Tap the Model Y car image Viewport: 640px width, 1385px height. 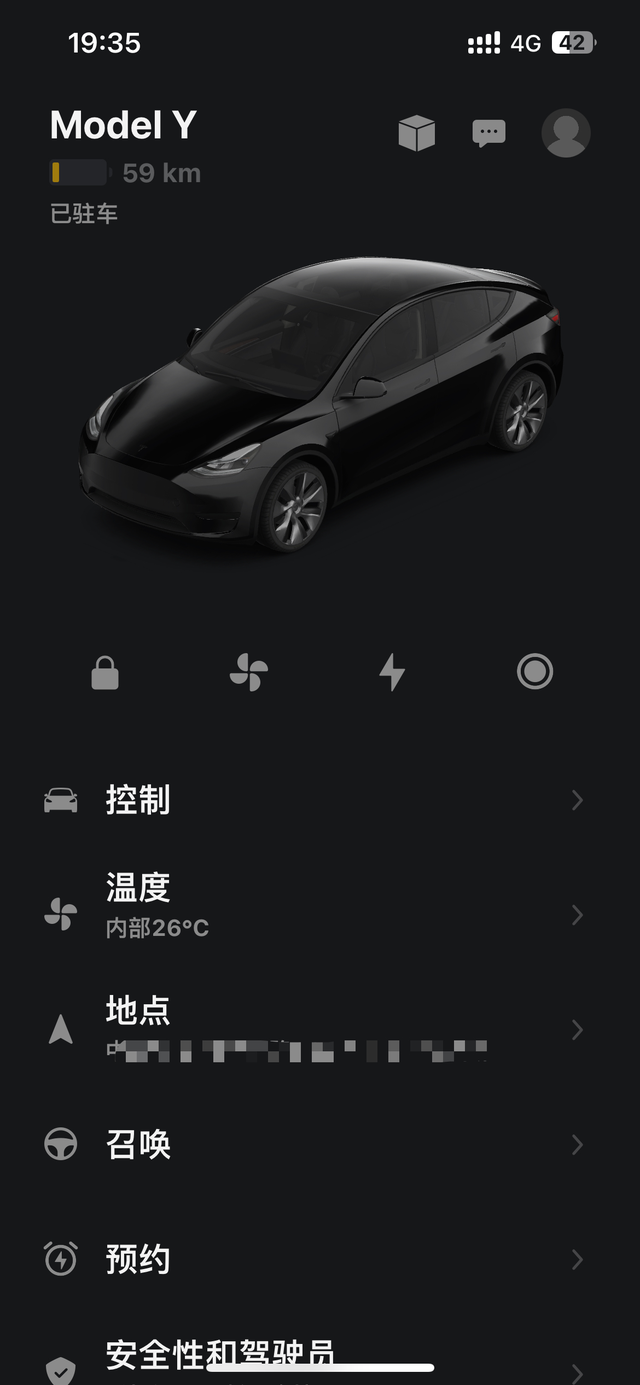coord(322,405)
